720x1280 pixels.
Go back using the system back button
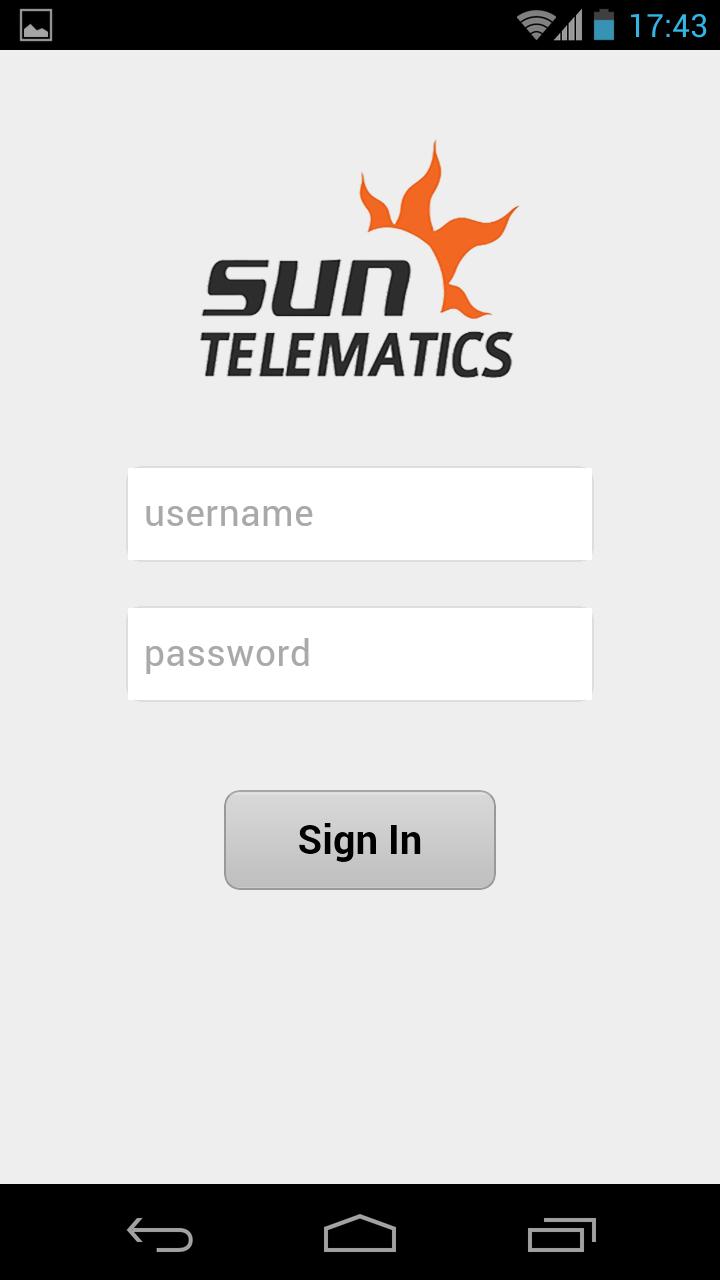[x=160, y=1234]
